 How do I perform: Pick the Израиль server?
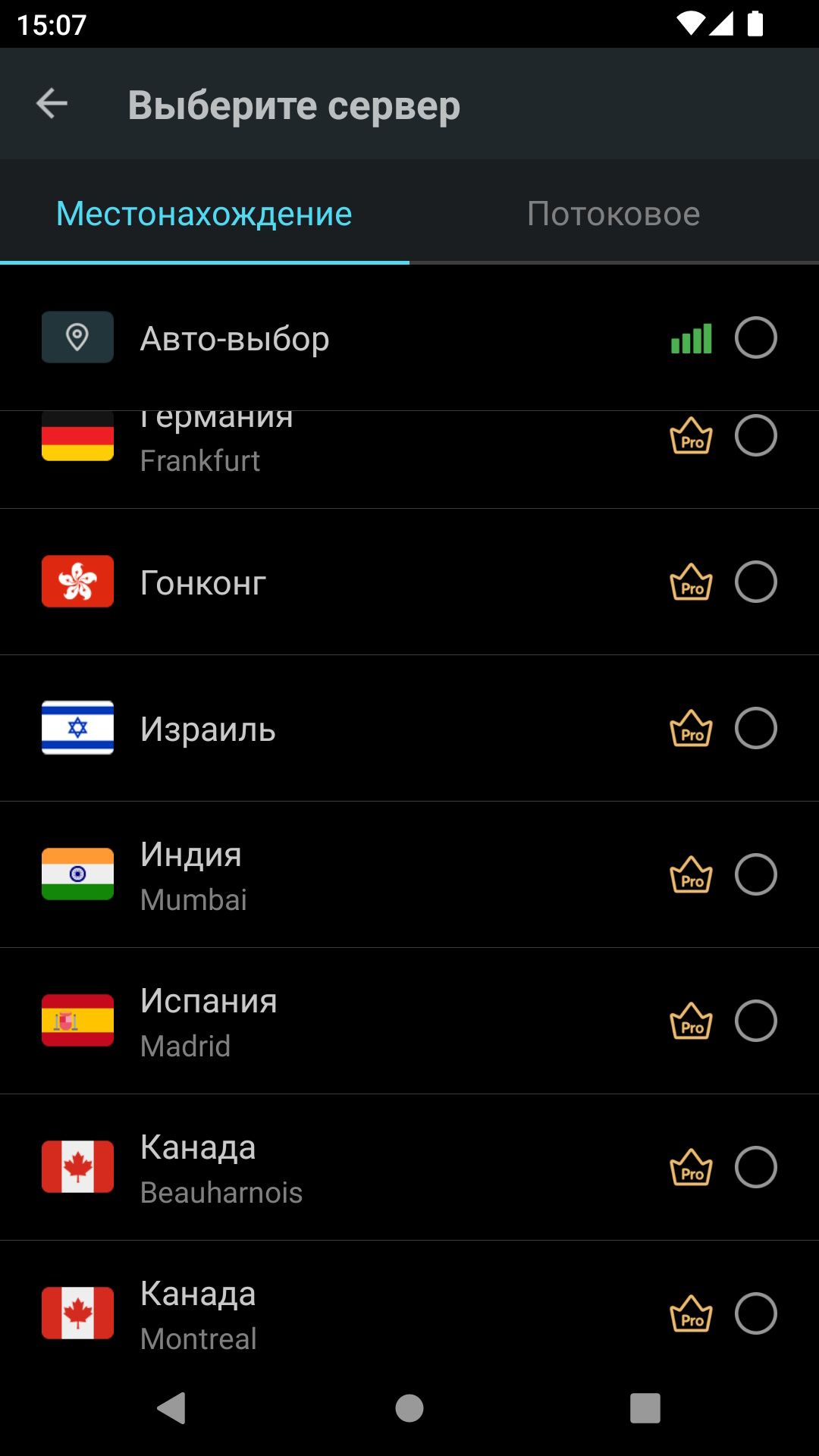[755, 729]
